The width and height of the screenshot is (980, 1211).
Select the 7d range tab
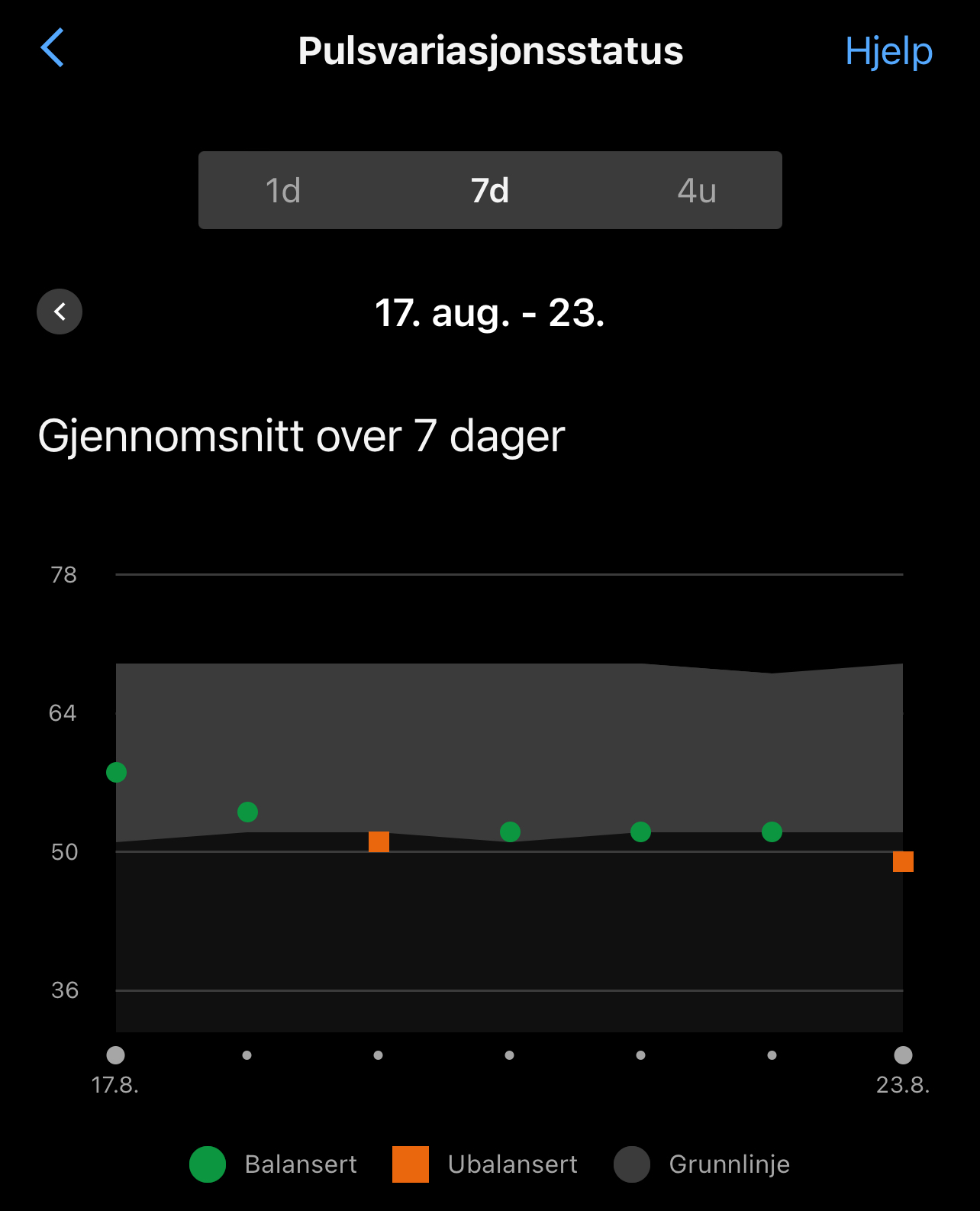pyautogui.click(x=490, y=190)
